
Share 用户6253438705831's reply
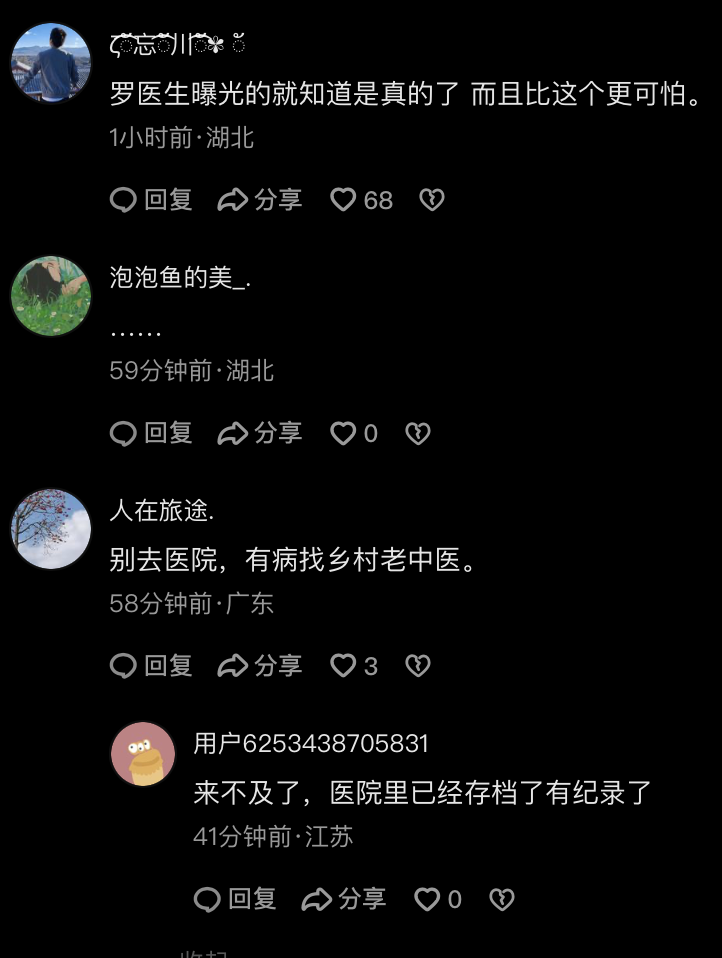pyautogui.click(x=344, y=899)
